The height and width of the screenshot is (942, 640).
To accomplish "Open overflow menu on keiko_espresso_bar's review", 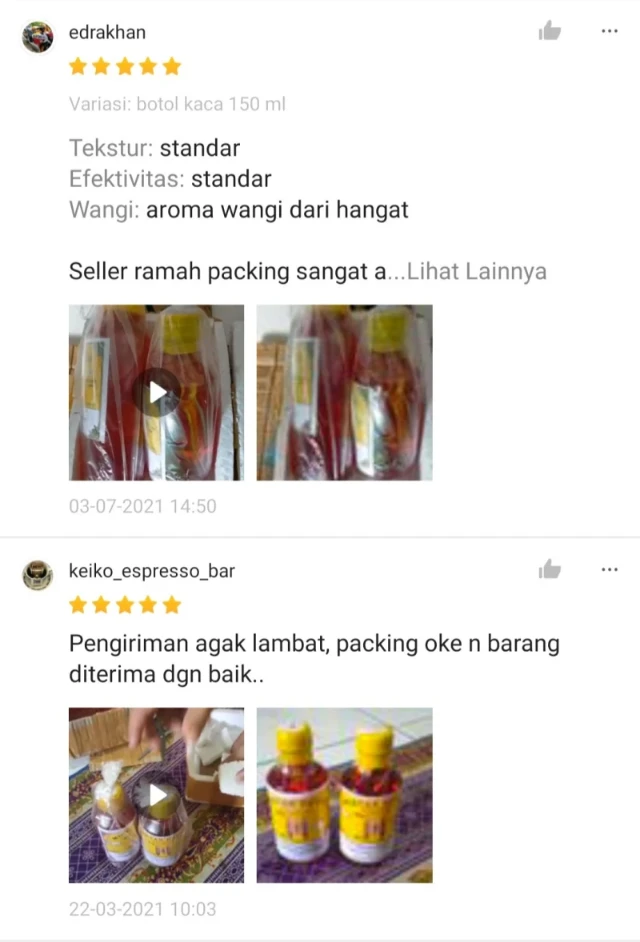I will 609,570.
